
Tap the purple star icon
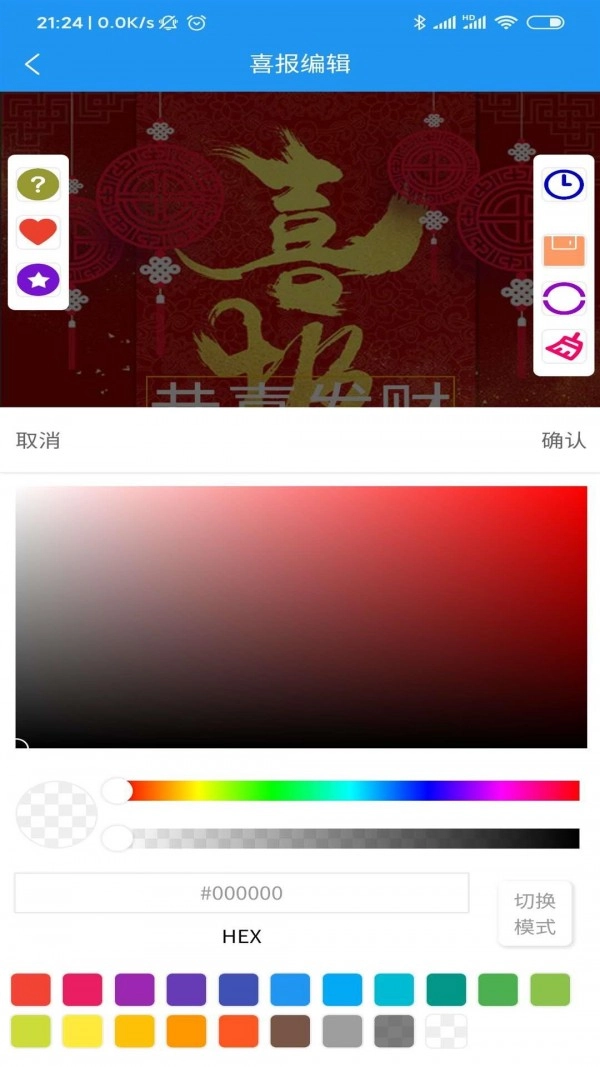tap(38, 281)
